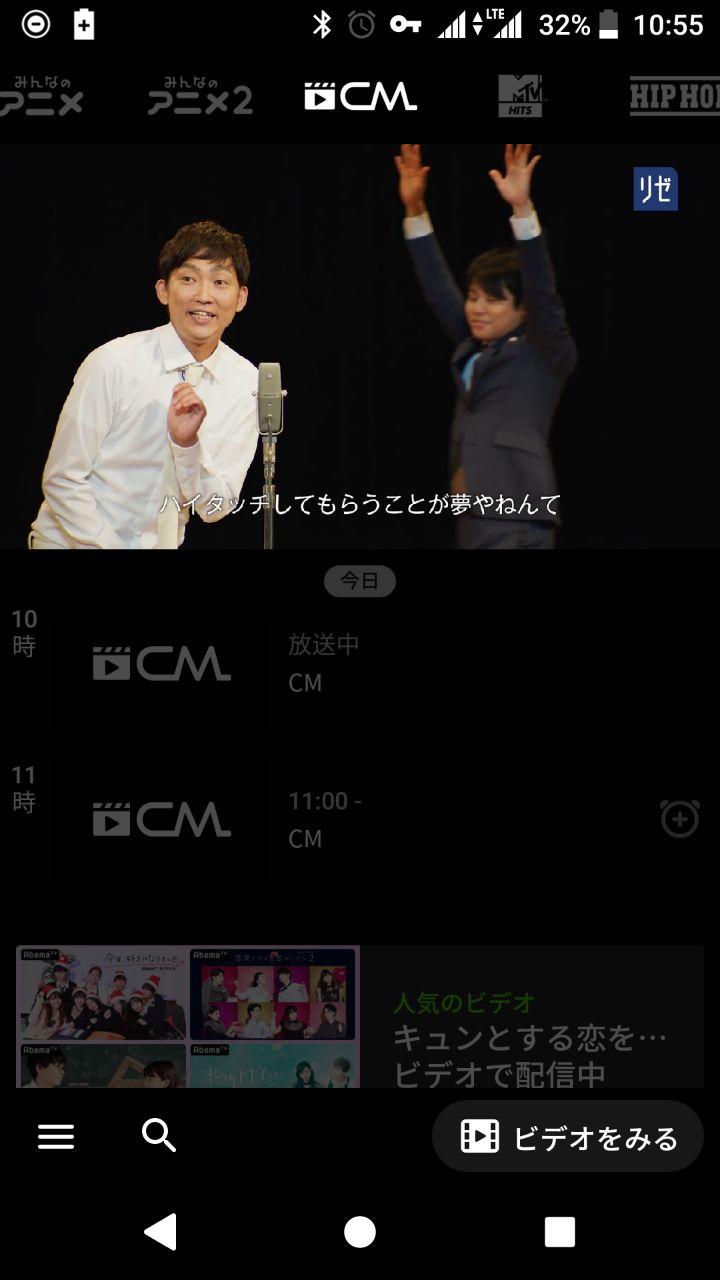
Task: Open the 人気のビデオ banner
Action: (360, 1016)
